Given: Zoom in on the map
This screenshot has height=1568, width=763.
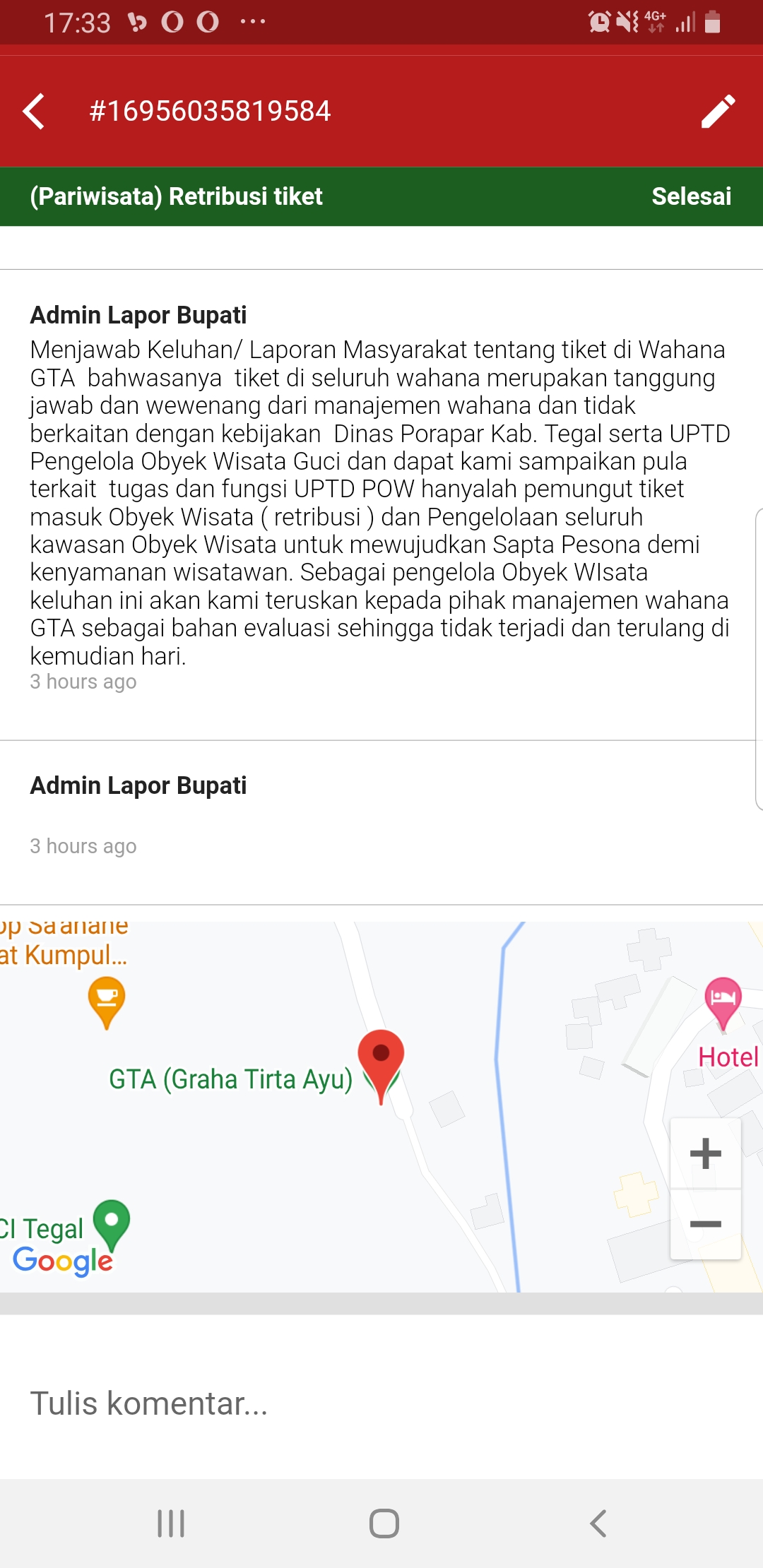Looking at the screenshot, I should tap(705, 1153).
